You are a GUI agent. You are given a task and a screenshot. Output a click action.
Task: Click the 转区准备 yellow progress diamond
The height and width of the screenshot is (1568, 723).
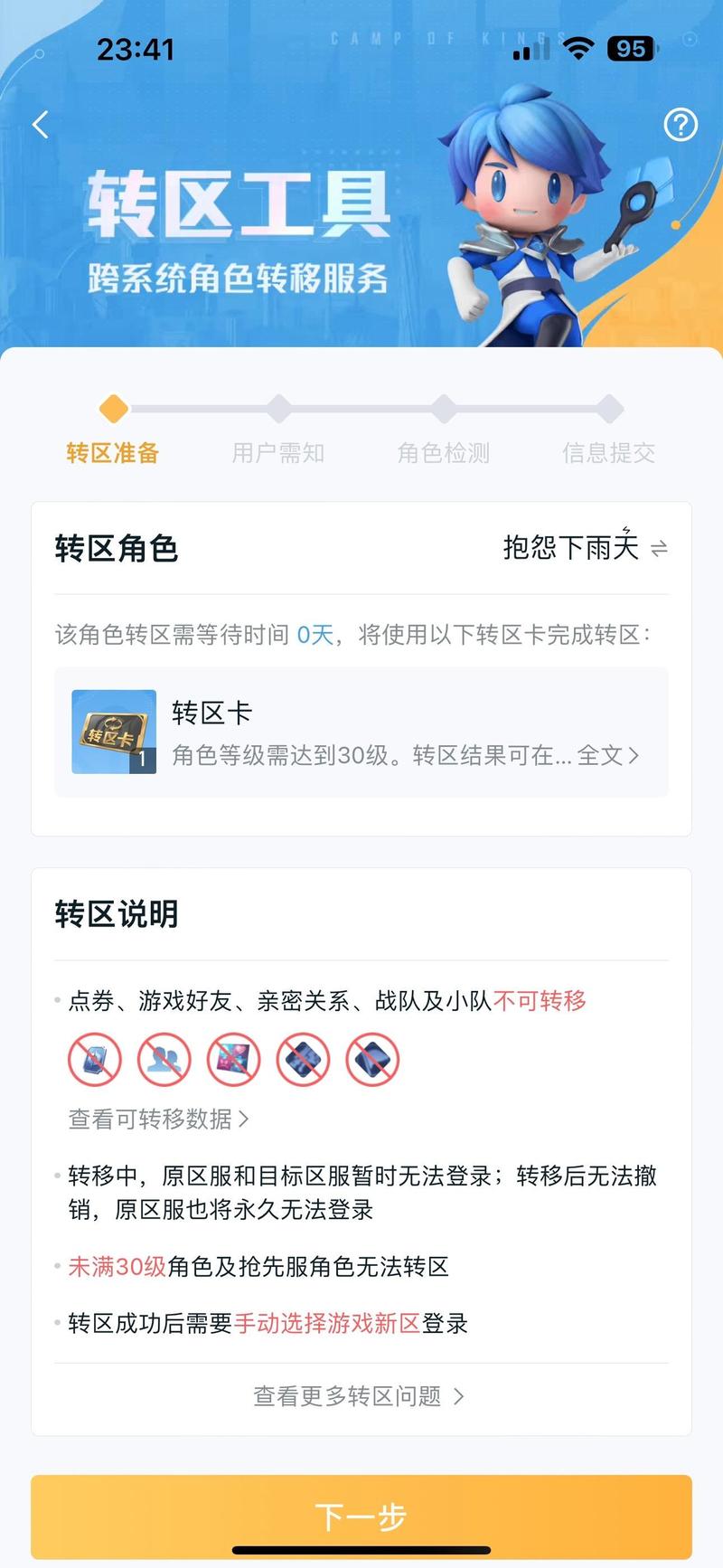[x=112, y=409]
